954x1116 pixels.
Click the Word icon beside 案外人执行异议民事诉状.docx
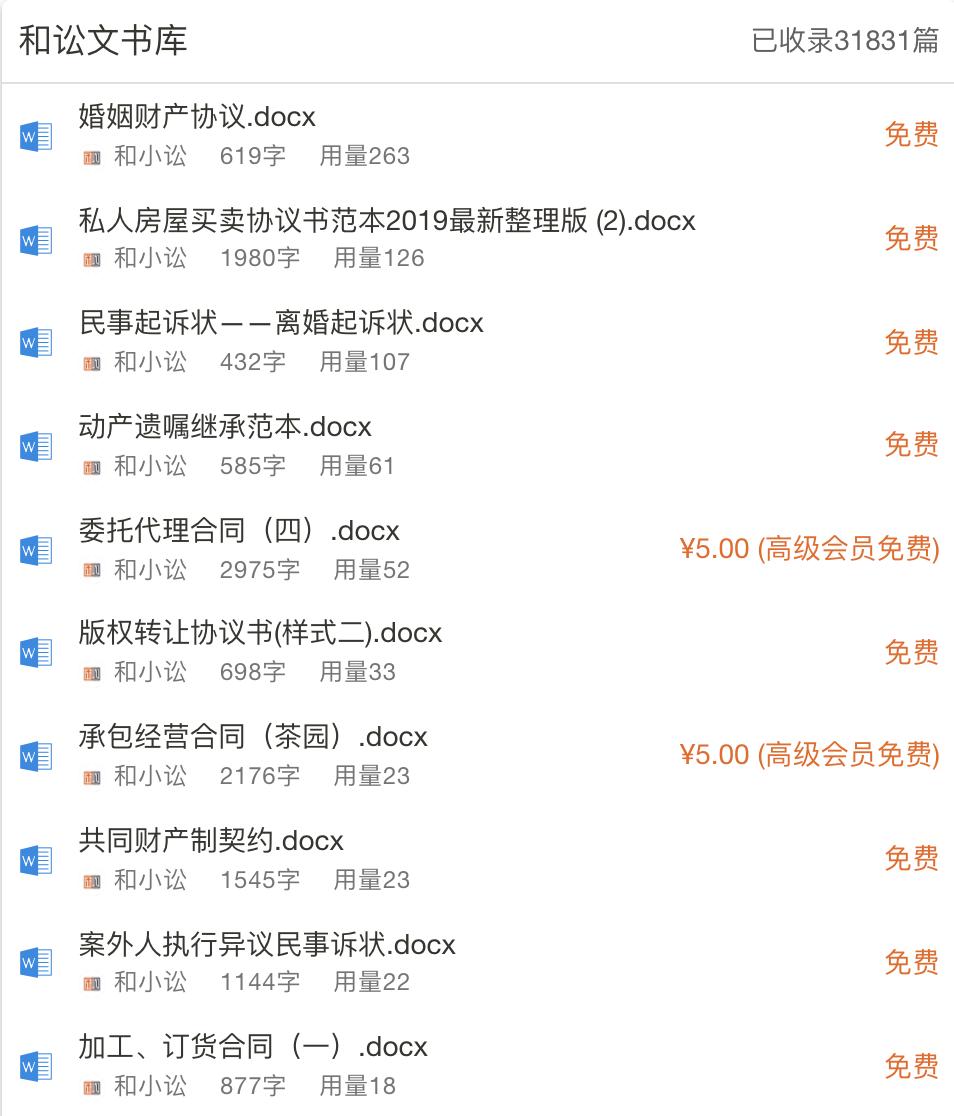pyautogui.click(x=36, y=963)
